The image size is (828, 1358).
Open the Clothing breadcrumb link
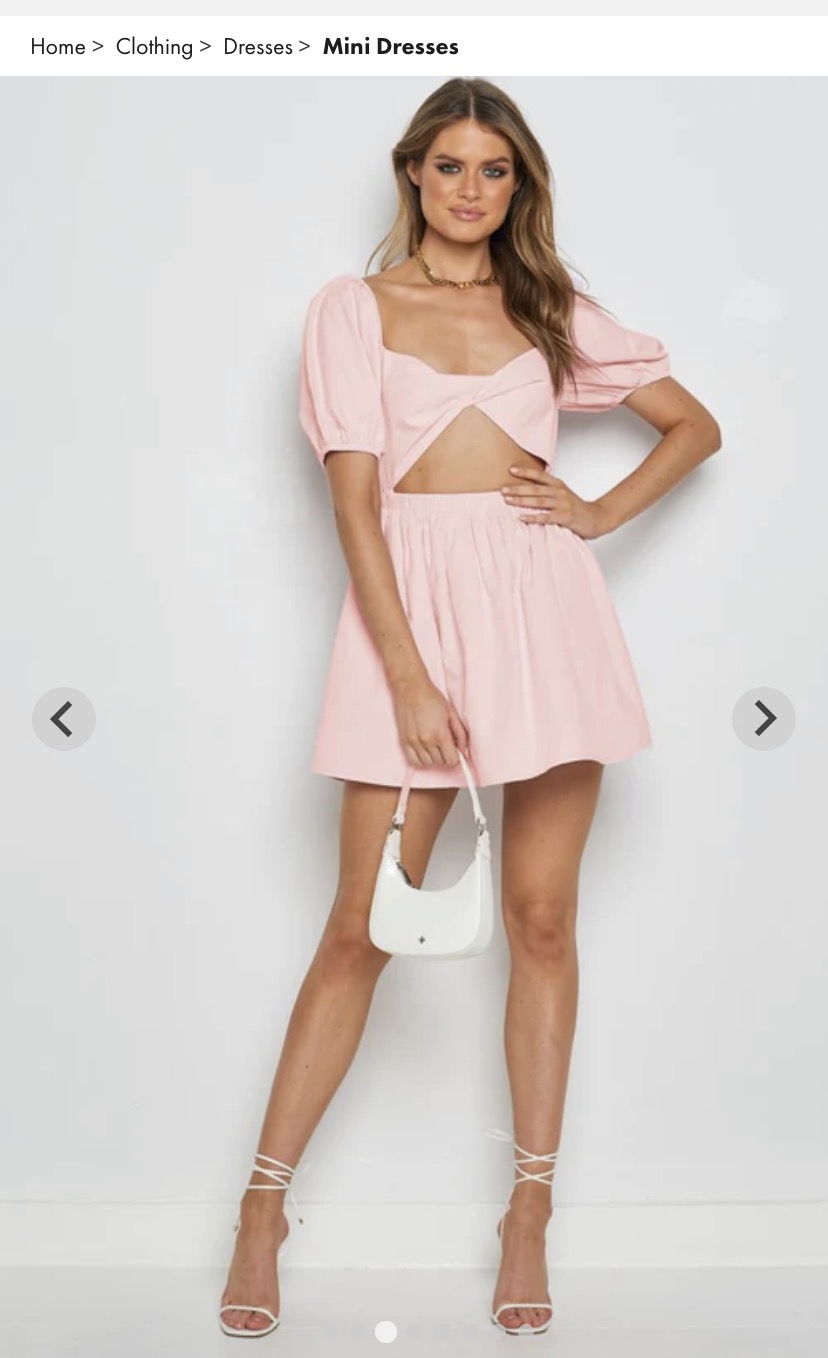(154, 47)
